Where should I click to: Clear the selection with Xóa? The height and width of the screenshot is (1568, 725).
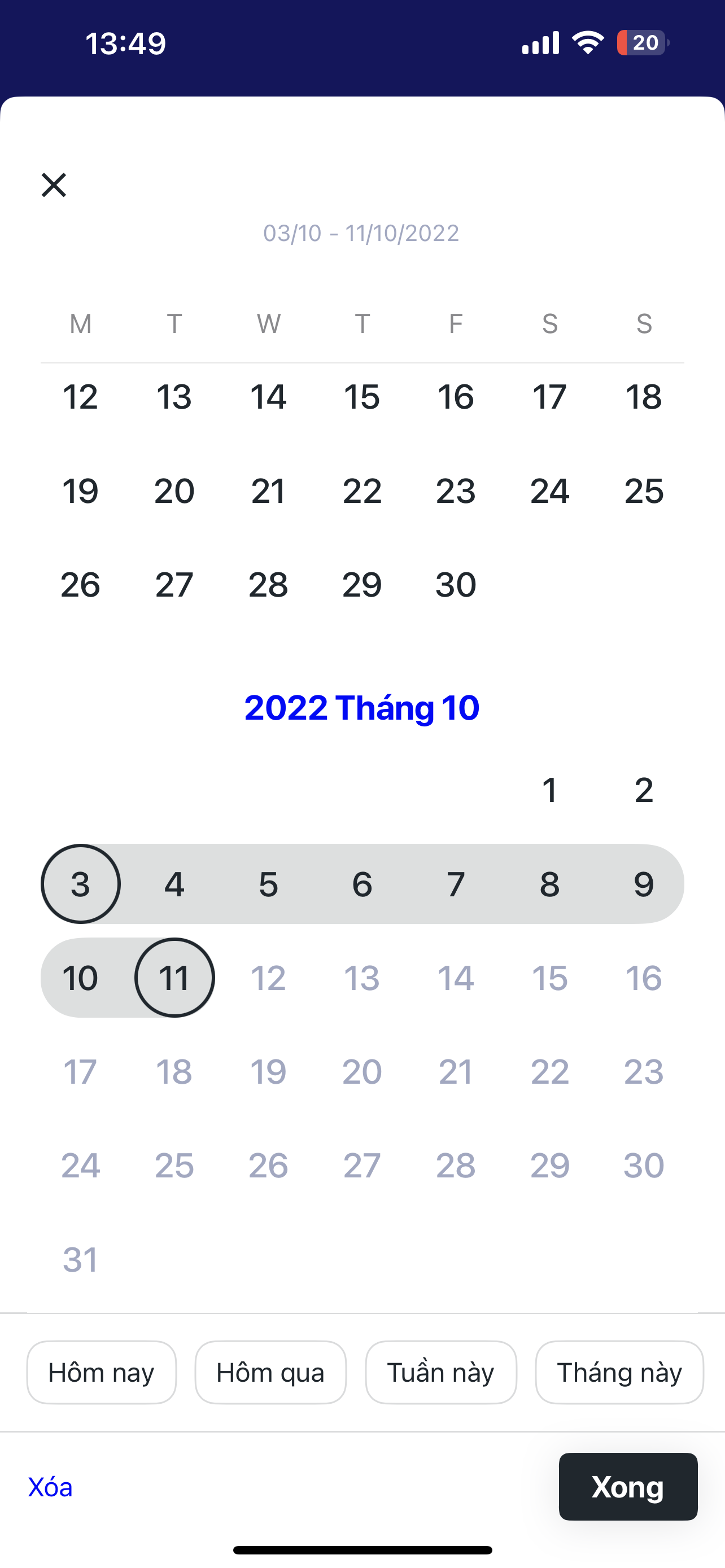click(50, 1487)
